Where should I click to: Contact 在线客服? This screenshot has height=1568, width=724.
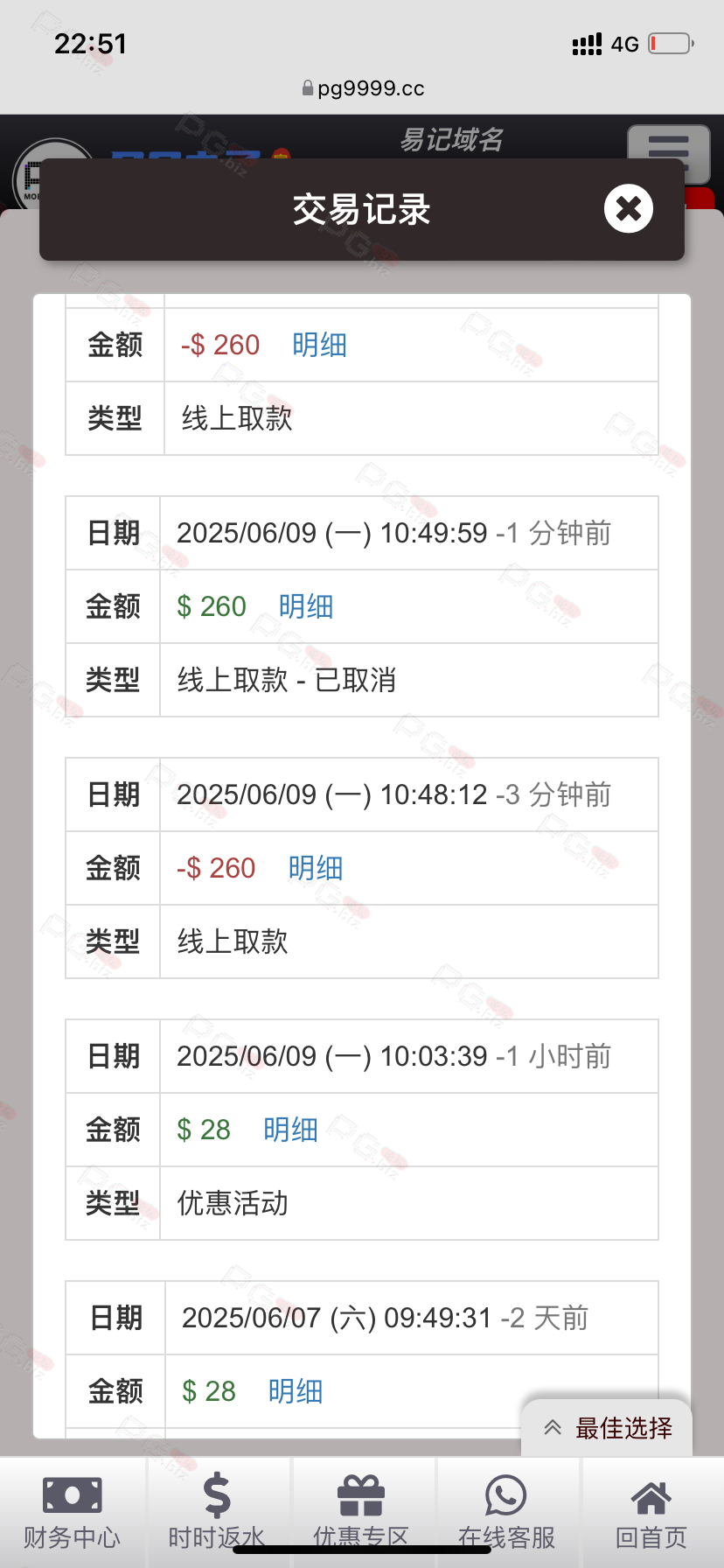(506, 1512)
